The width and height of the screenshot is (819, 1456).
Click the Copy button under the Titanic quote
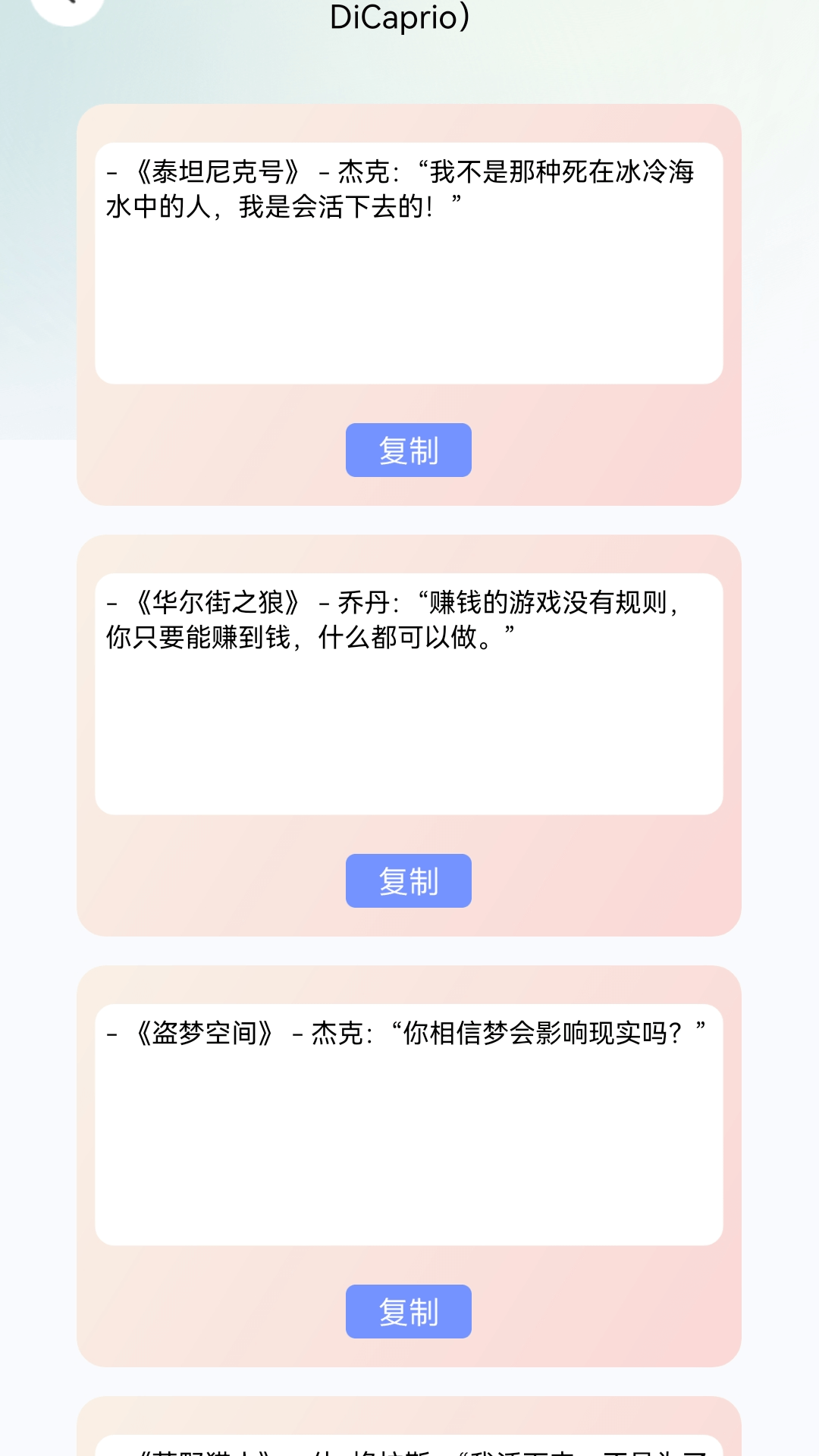408,450
